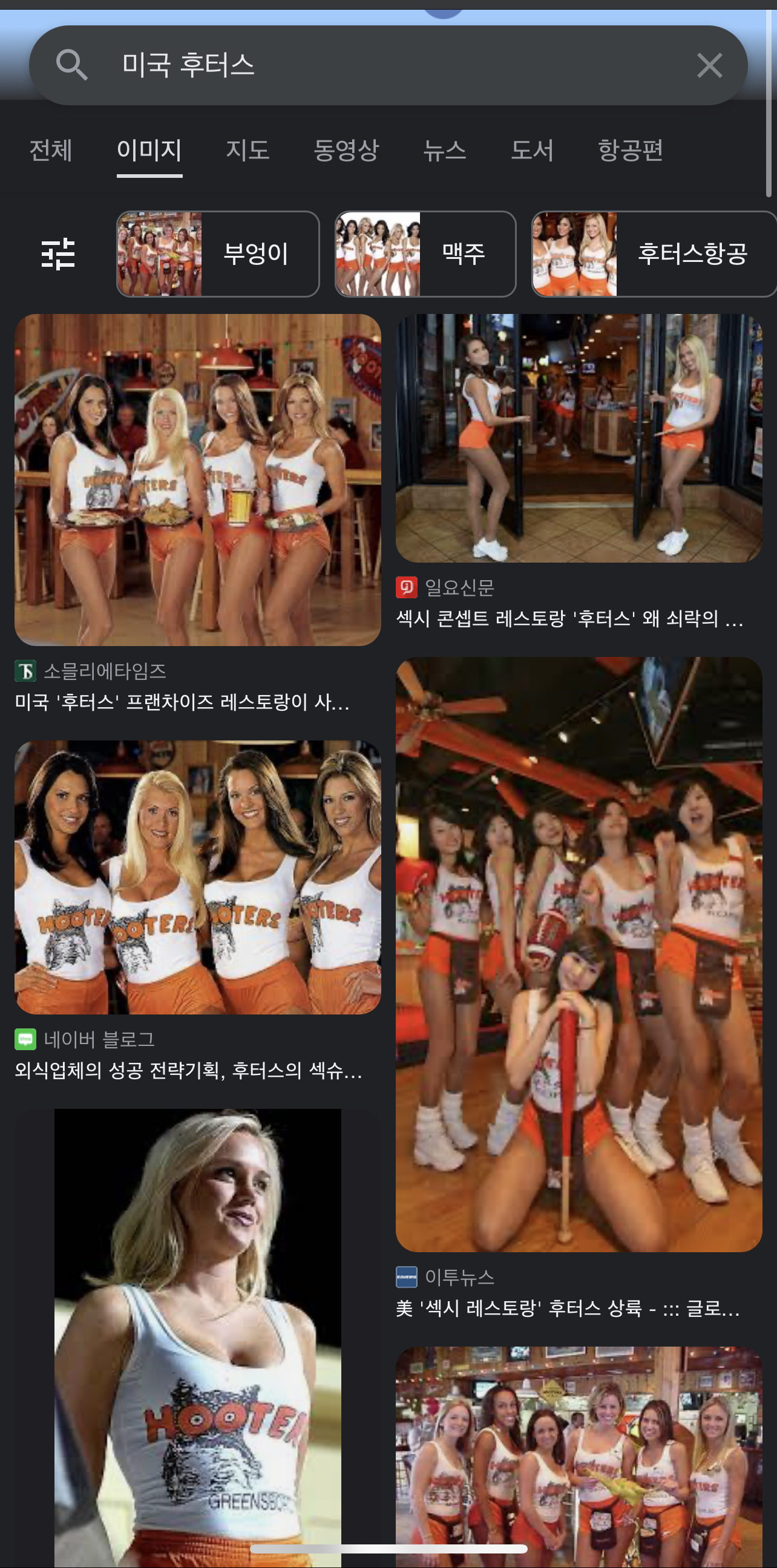Select the 이미지 tab
Screen dimensions: 777x1568
(149, 150)
